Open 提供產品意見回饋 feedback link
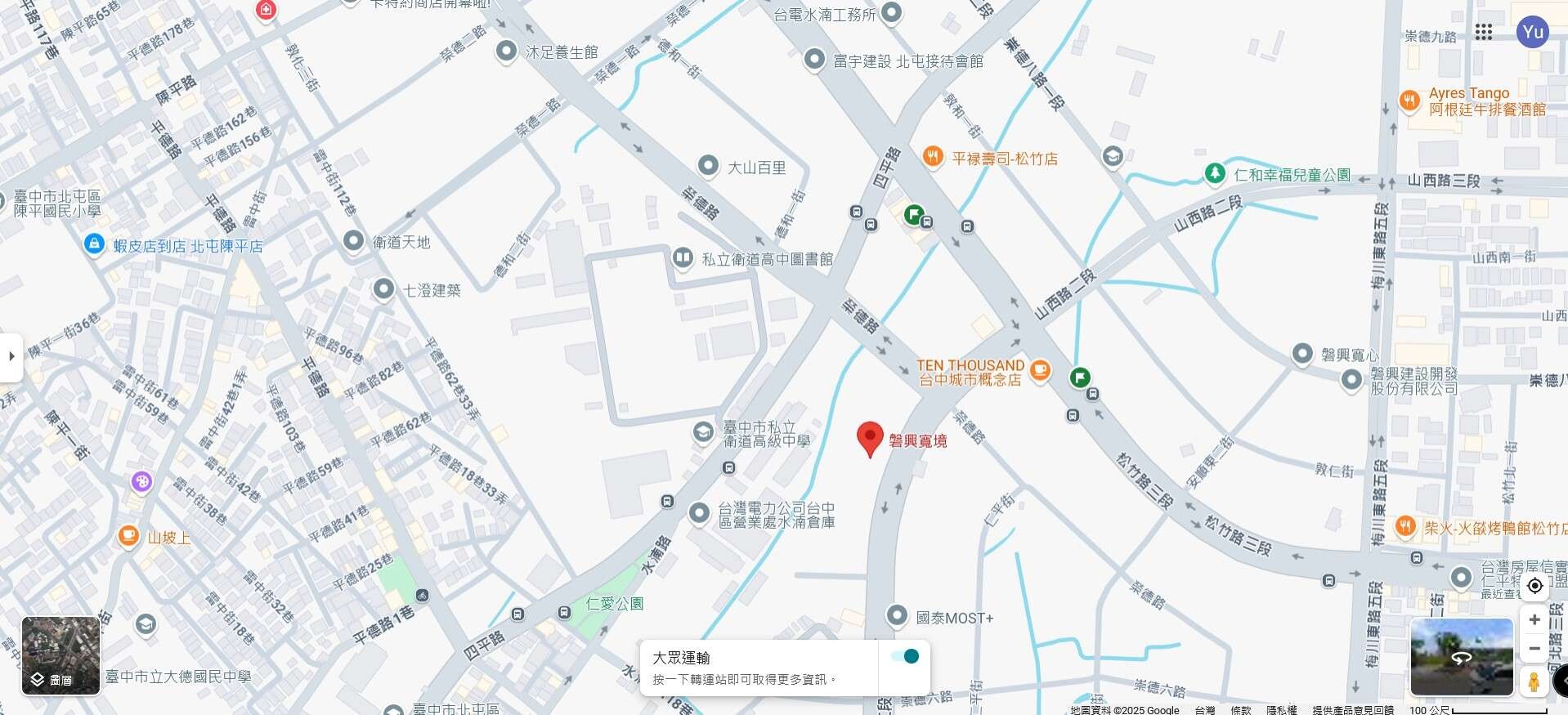 pyautogui.click(x=1353, y=709)
